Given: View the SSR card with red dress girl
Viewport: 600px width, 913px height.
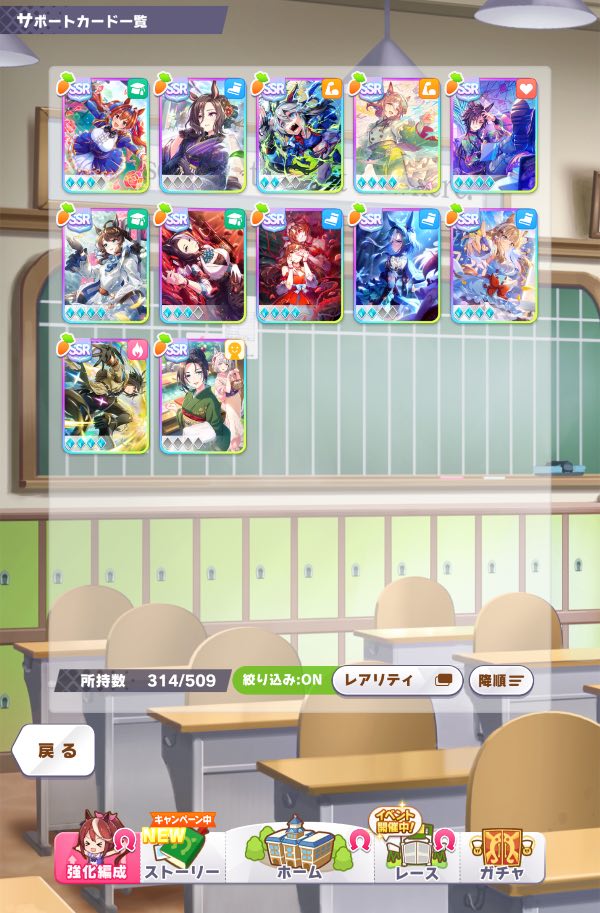Looking at the screenshot, I should coord(300,264).
